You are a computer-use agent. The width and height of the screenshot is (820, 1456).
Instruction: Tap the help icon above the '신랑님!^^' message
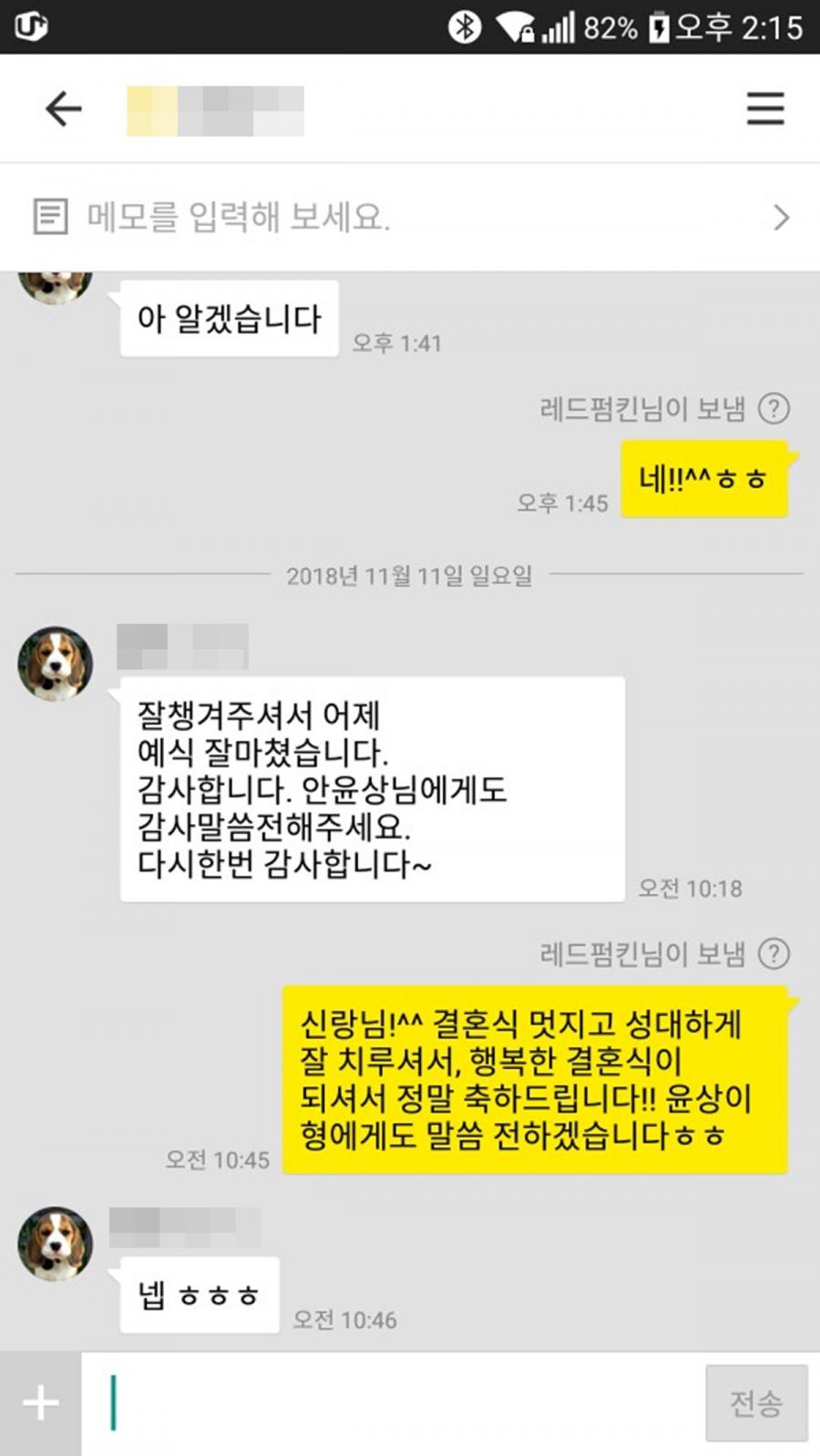pos(774,953)
